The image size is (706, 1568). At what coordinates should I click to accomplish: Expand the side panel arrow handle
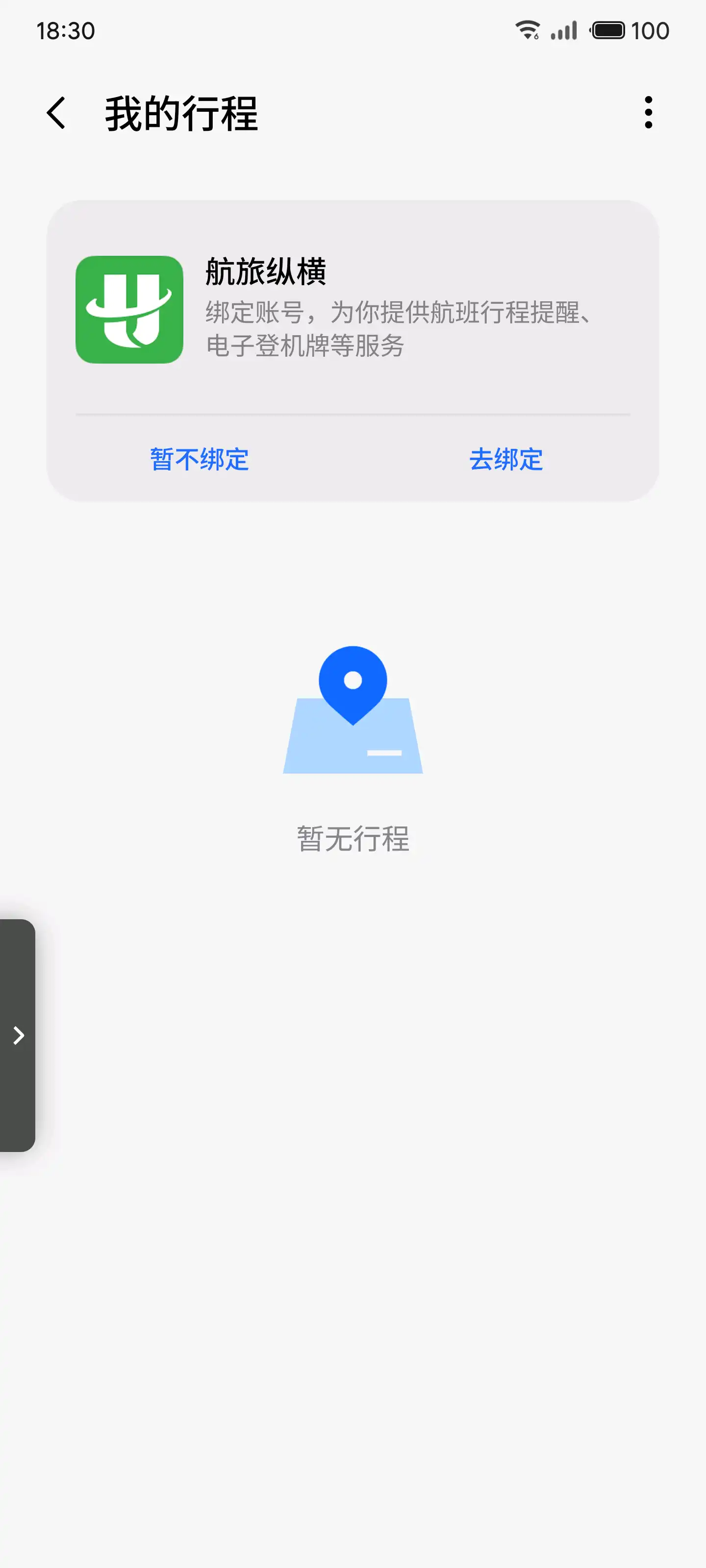click(x=18, y=1035)
